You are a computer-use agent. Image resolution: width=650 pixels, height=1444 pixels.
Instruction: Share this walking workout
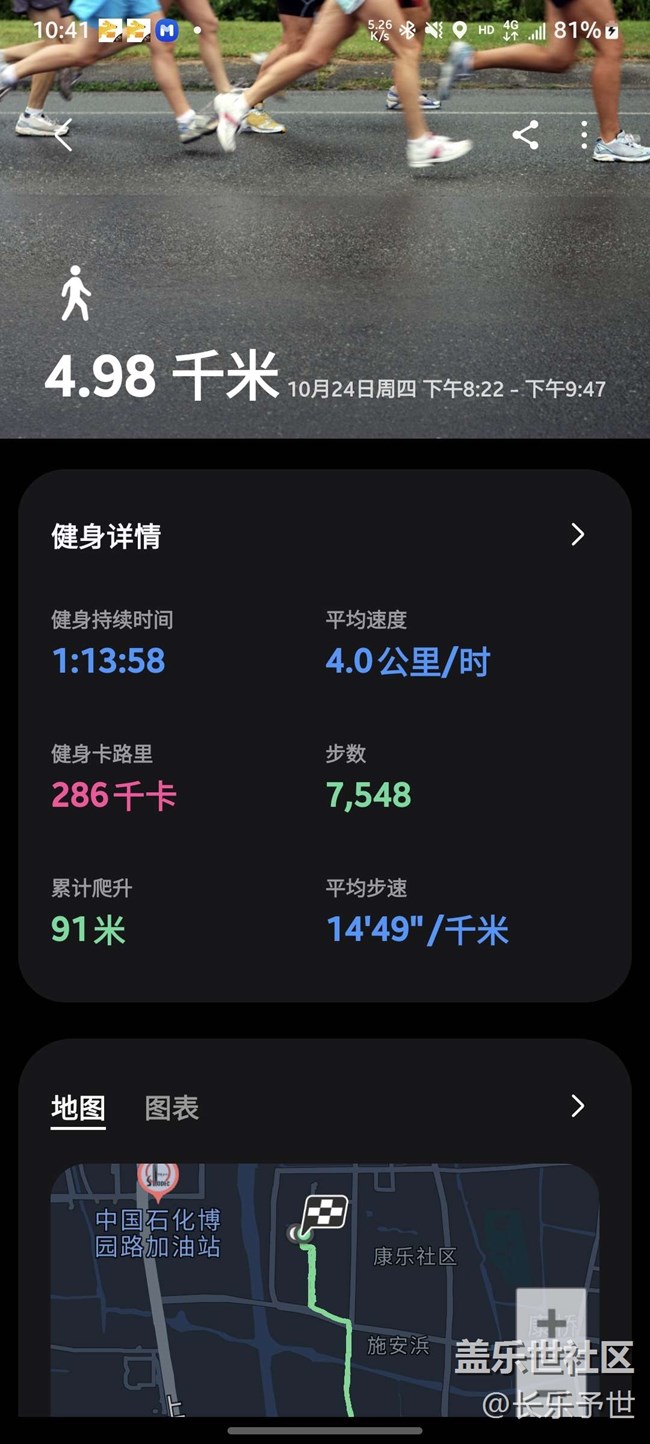pos(525,135)
